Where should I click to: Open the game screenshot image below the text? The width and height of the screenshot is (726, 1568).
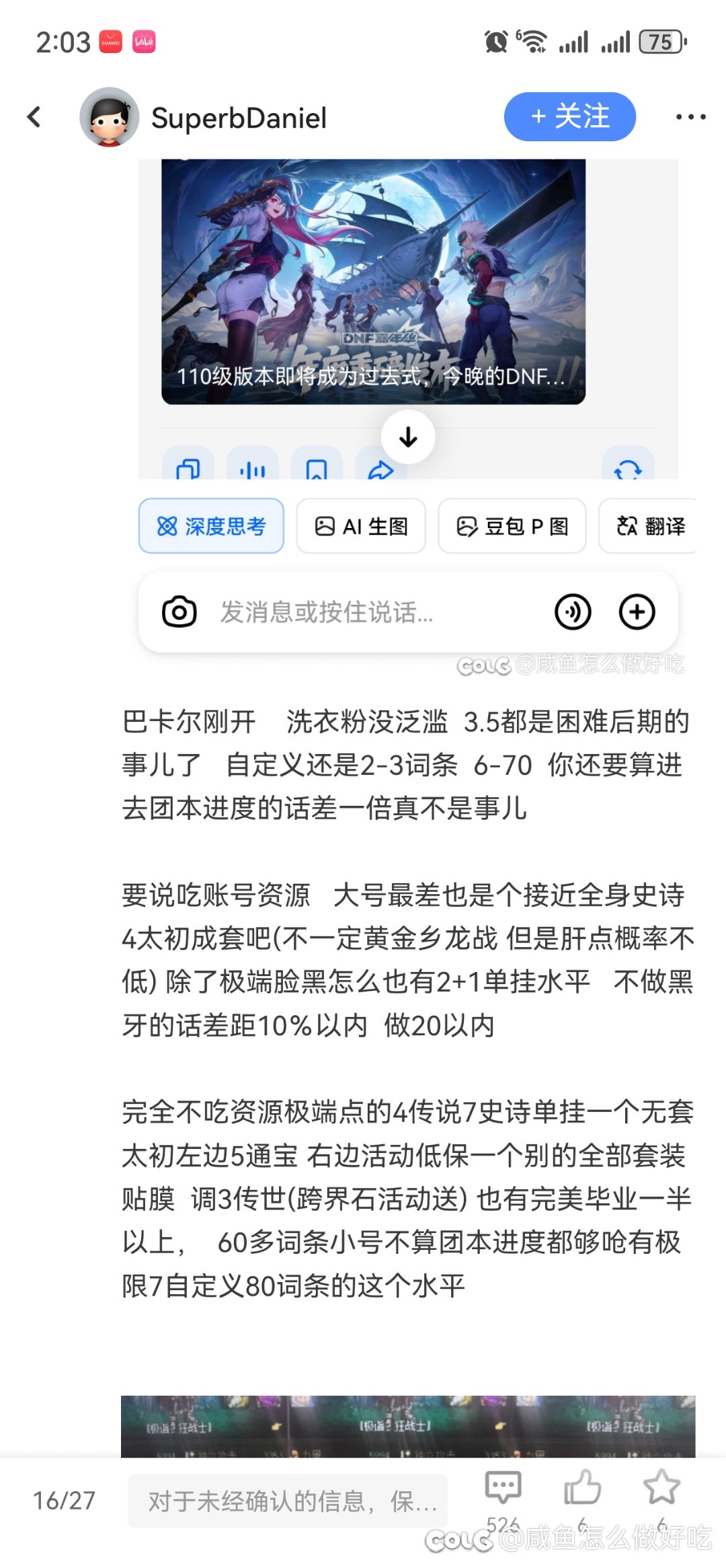point(408,1426)
